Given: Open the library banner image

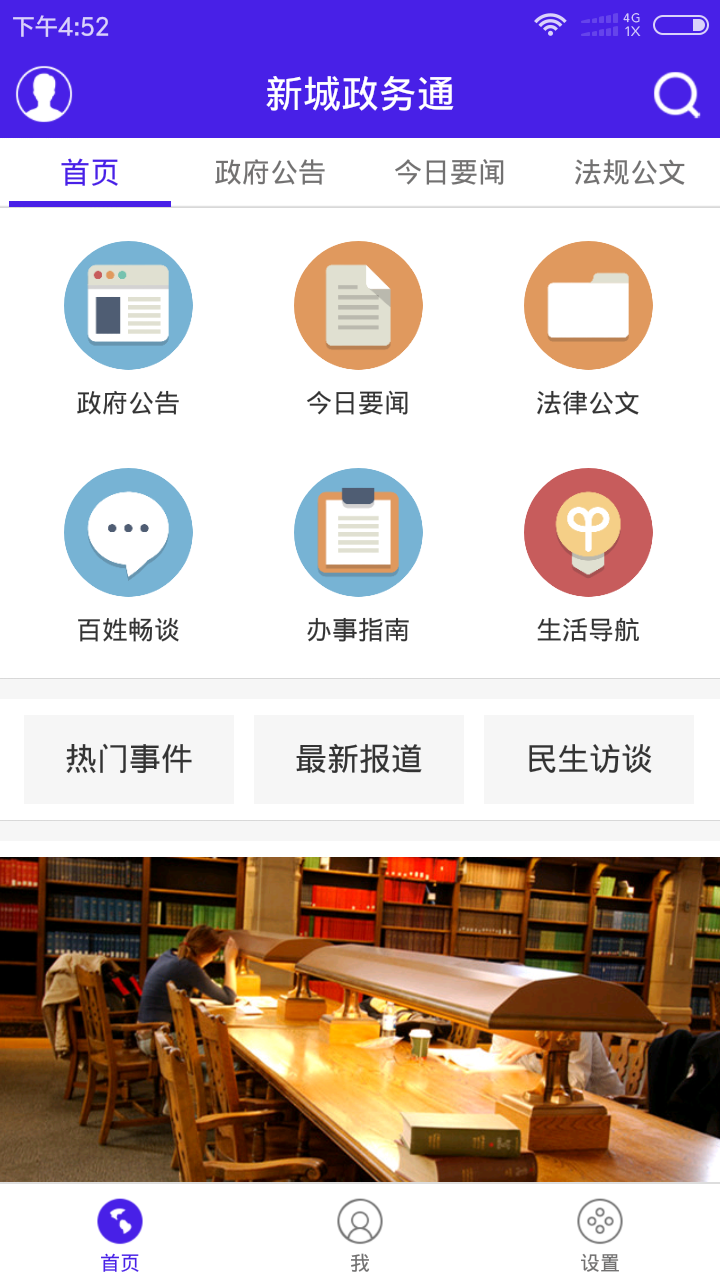Looking at the screenshot, I should point(360,1018).
